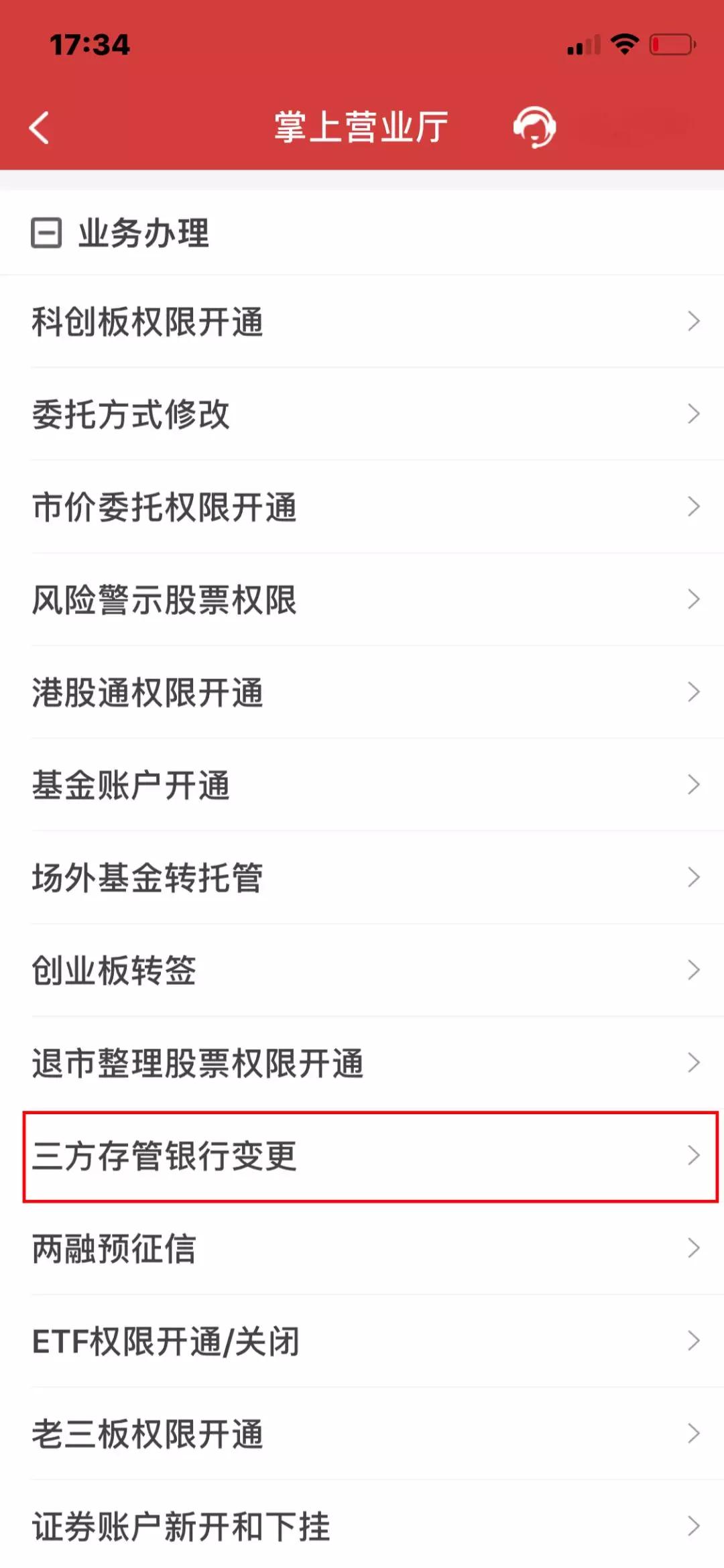Select the 委托方式修改 entry

131,415
